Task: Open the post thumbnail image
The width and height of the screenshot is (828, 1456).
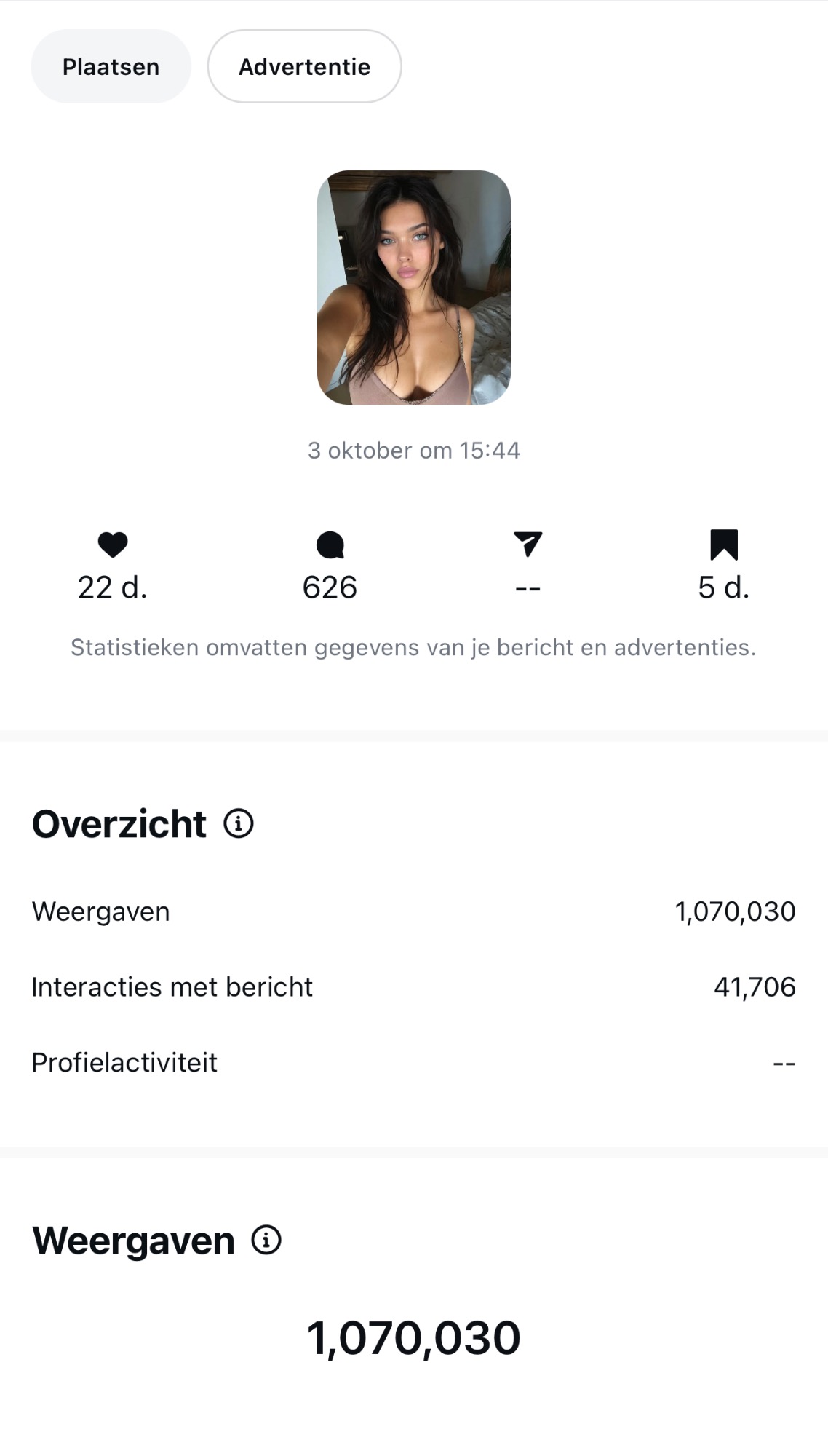Action: 413,288
